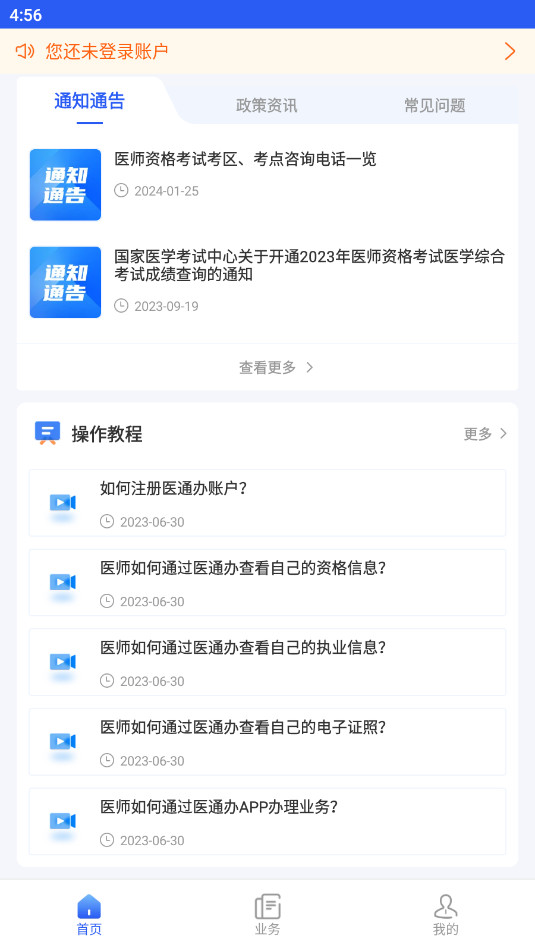Open tutorial on viewing 电子证照

click(268, 741)
